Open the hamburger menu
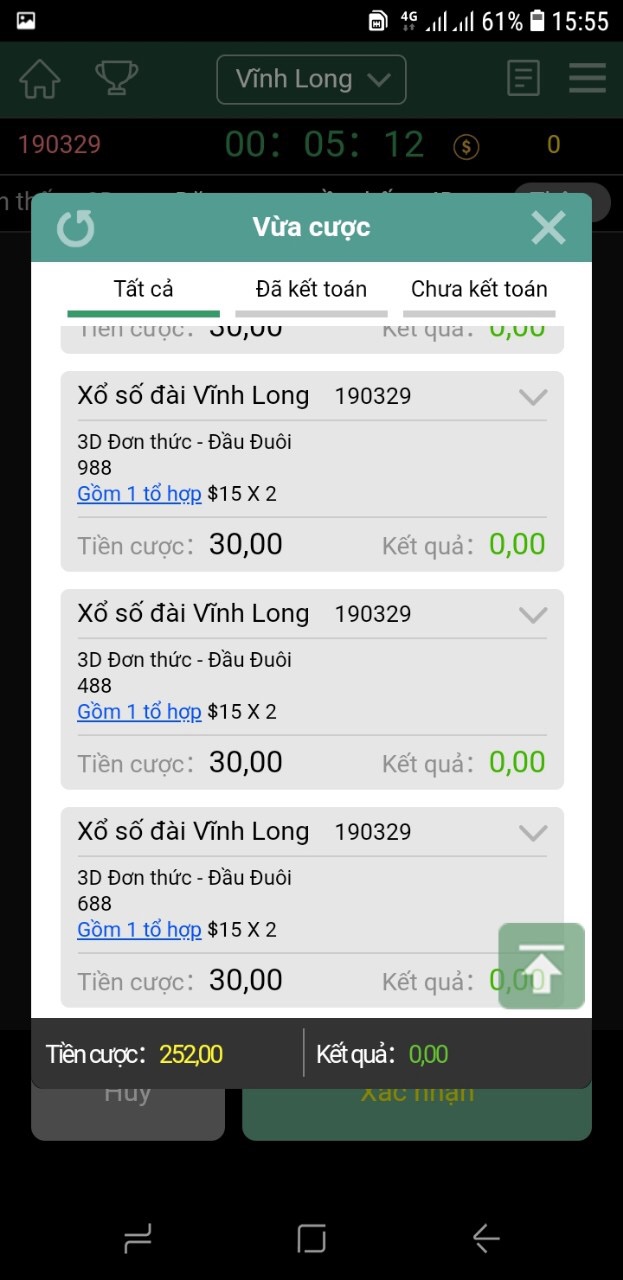 pos(587,79)
